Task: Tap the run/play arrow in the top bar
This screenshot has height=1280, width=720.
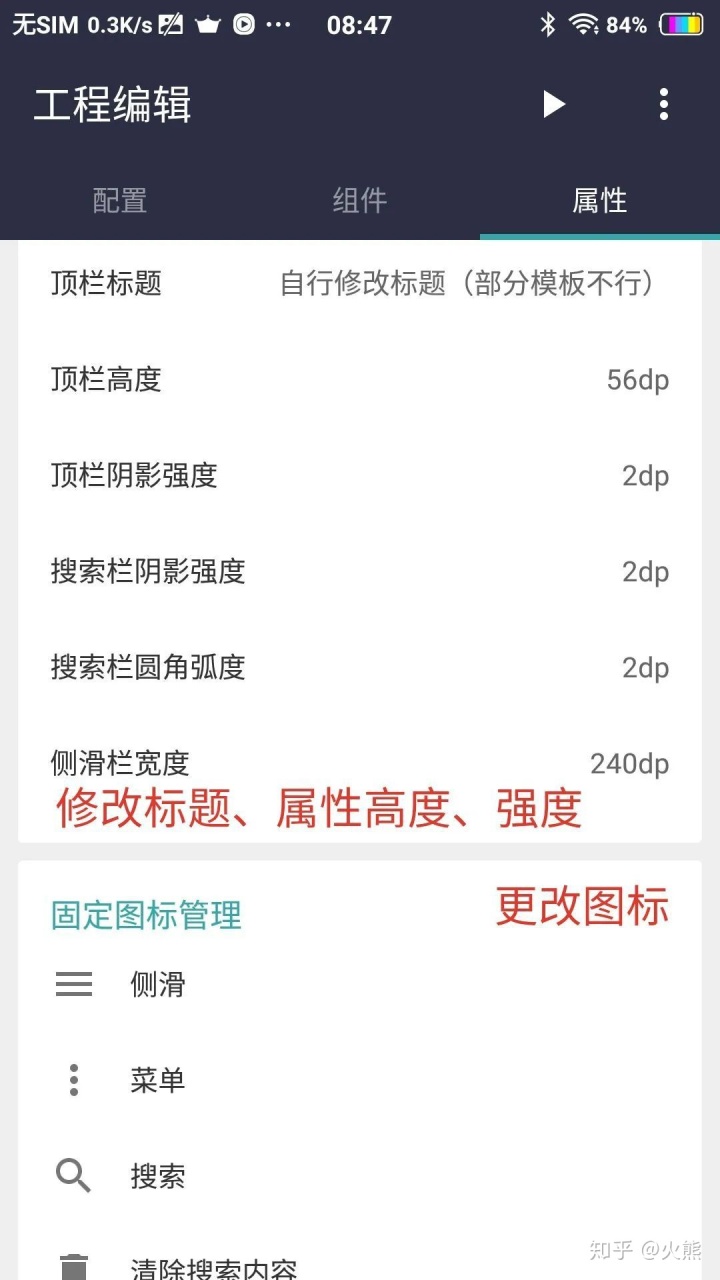Action: coord(555,104)
